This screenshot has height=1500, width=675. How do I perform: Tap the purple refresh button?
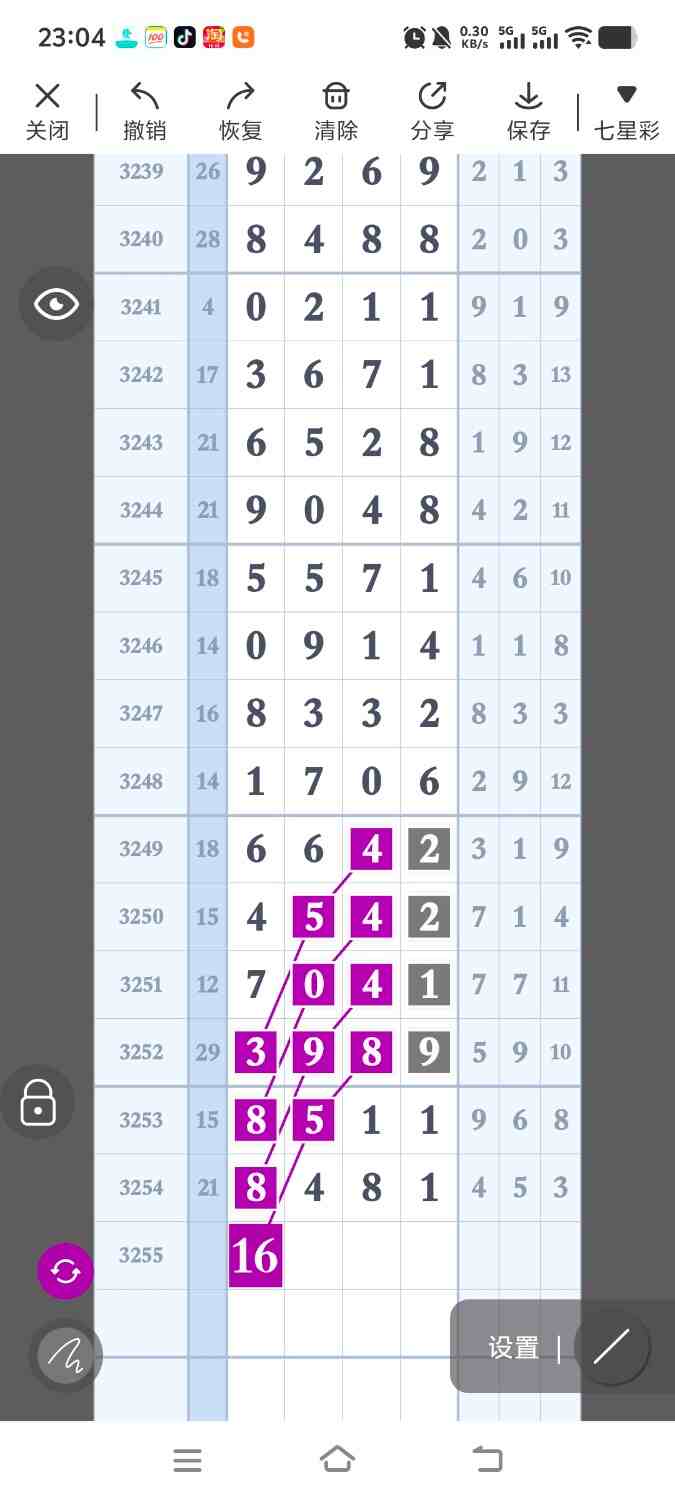65,1271
